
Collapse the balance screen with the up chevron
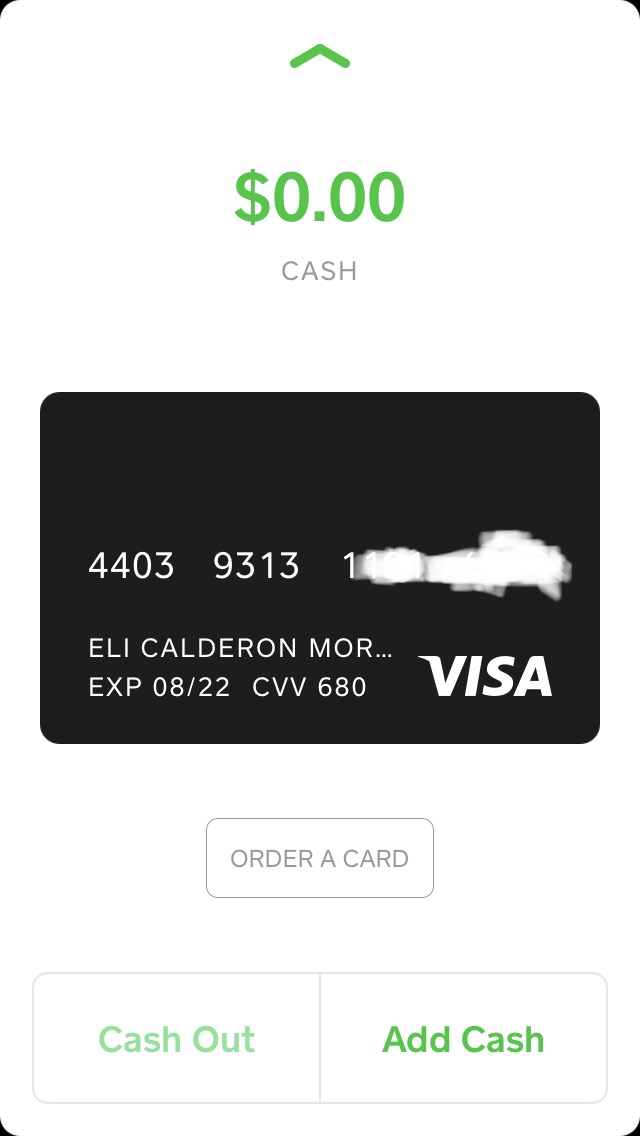[x=320, y=57]
